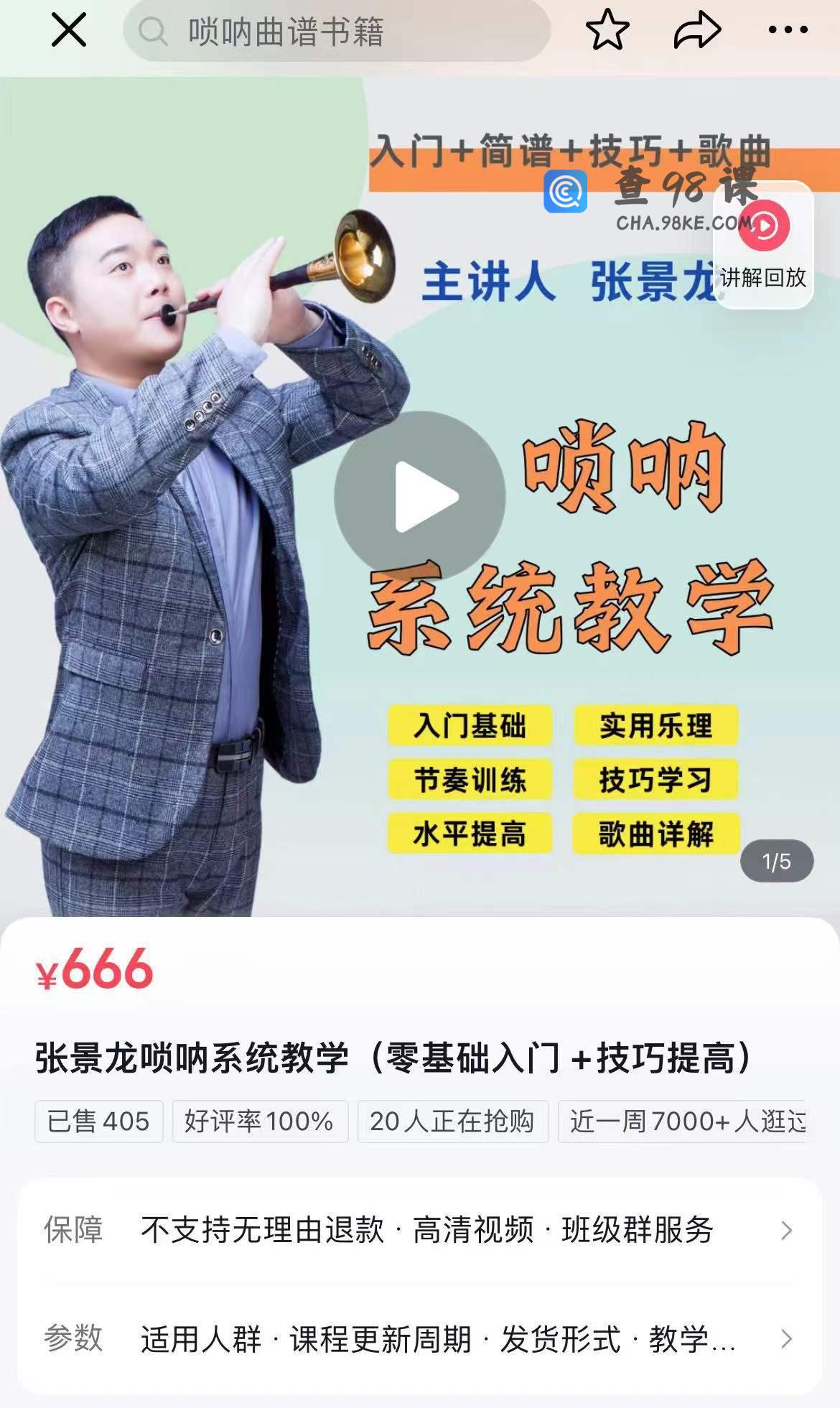Open the three-dot overflow menu

(788, 30)
